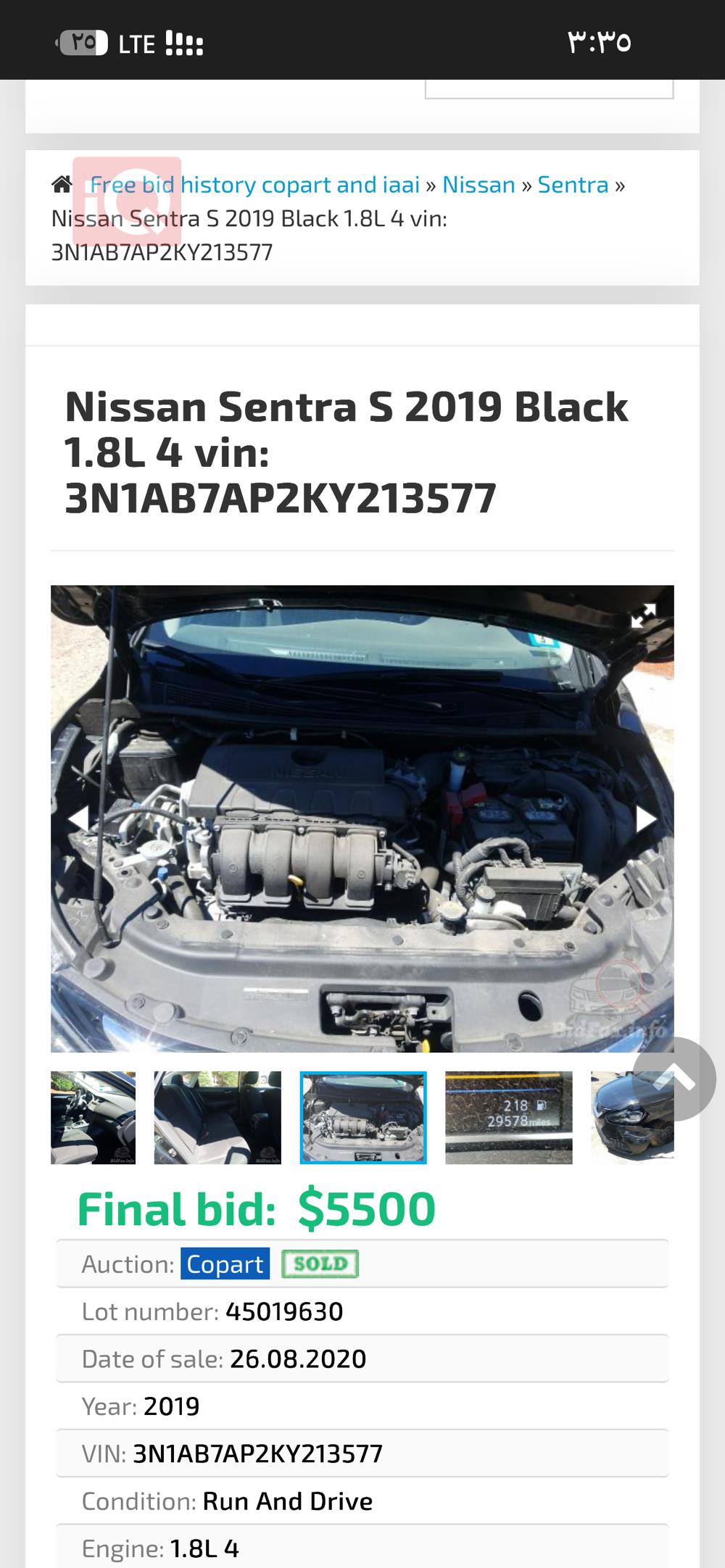The image size is (725, 1568).
Task: Select the engine bay thumbnail
Action: pyautogui.click(x=363, y=1117)
